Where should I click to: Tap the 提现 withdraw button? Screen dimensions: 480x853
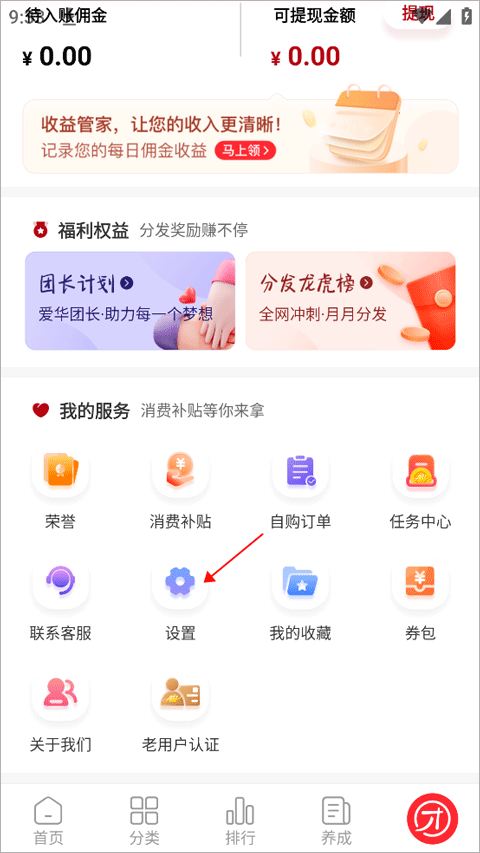point(418,14)
